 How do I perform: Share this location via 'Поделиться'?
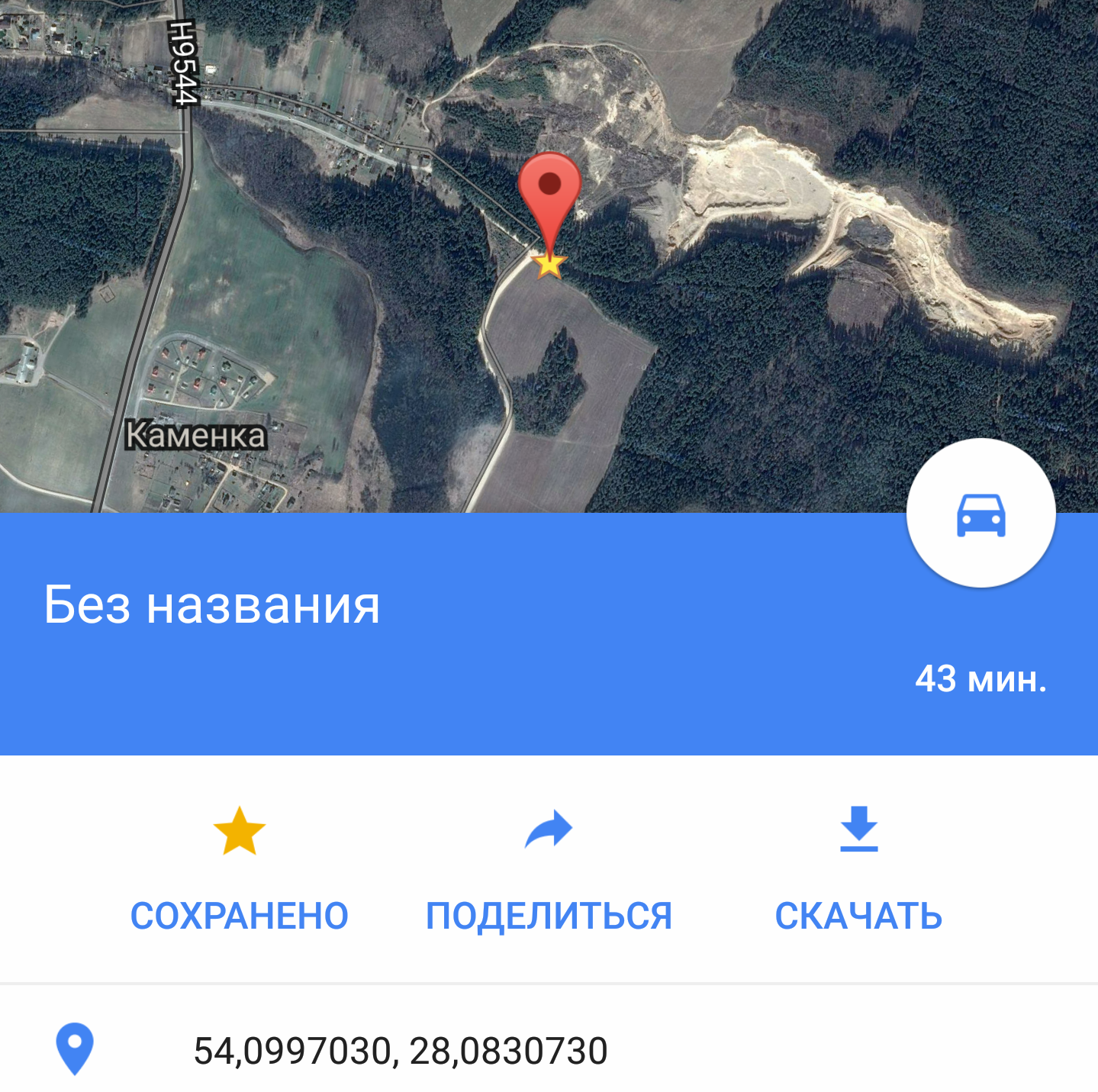coord(549,869)
